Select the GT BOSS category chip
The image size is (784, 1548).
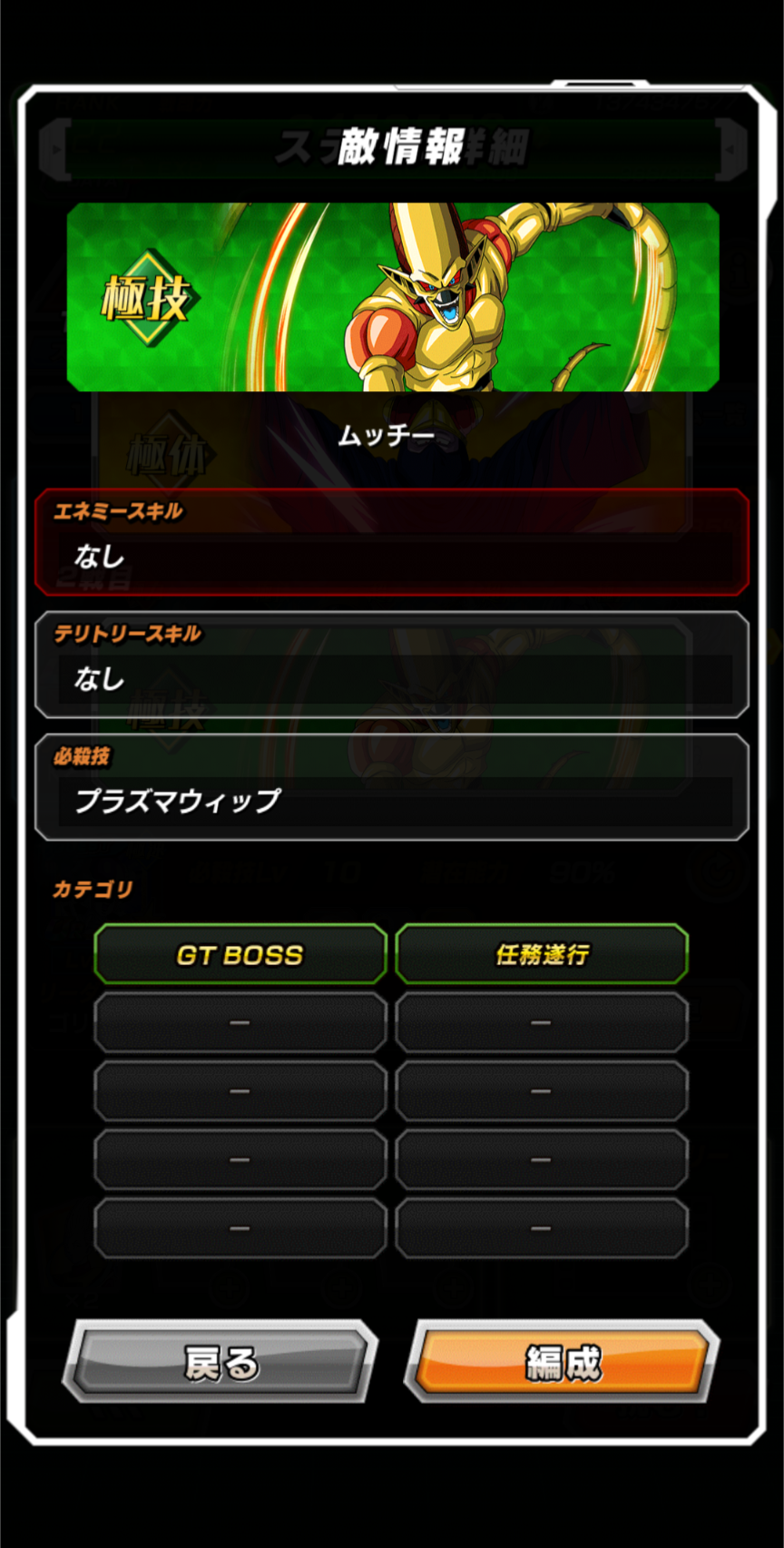click(x=240, y=954)
